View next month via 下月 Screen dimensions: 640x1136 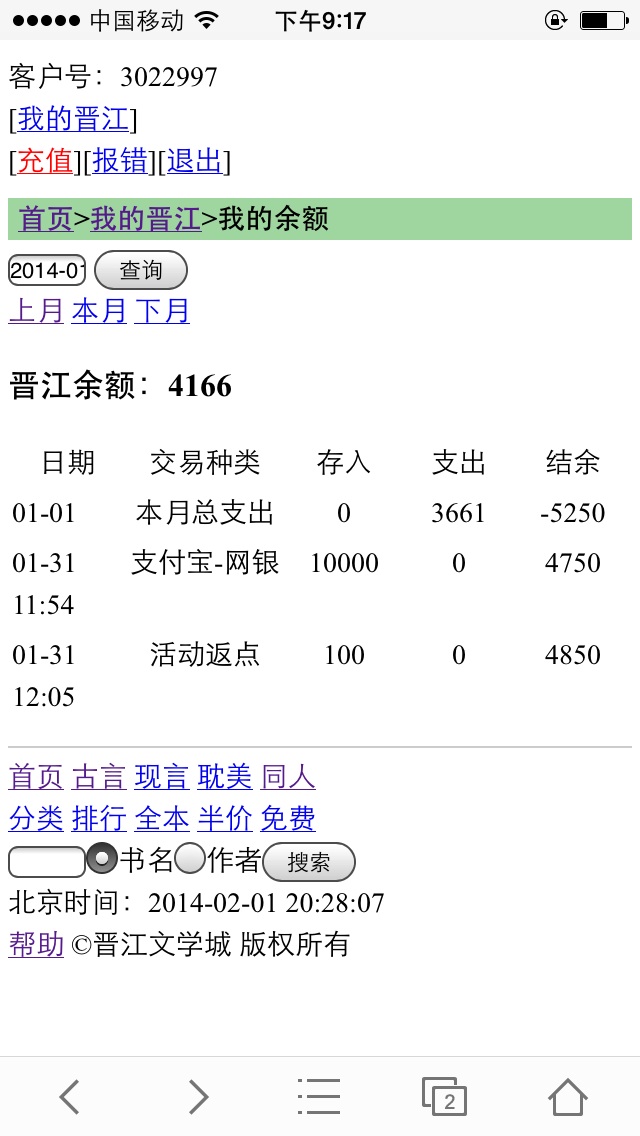click(162, 311)
